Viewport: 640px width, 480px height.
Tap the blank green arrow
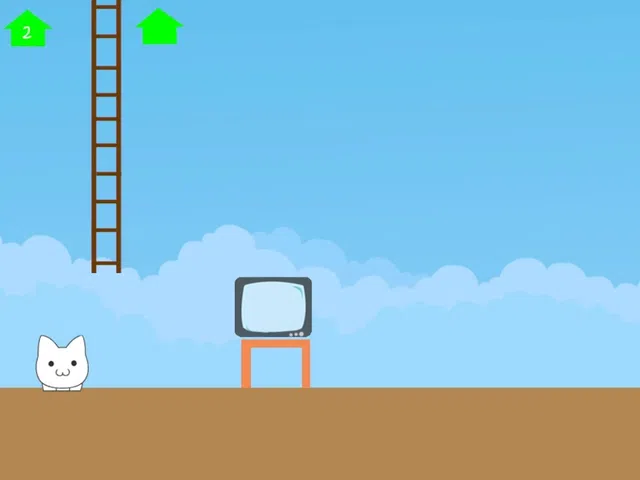click(x=159, y=27)
